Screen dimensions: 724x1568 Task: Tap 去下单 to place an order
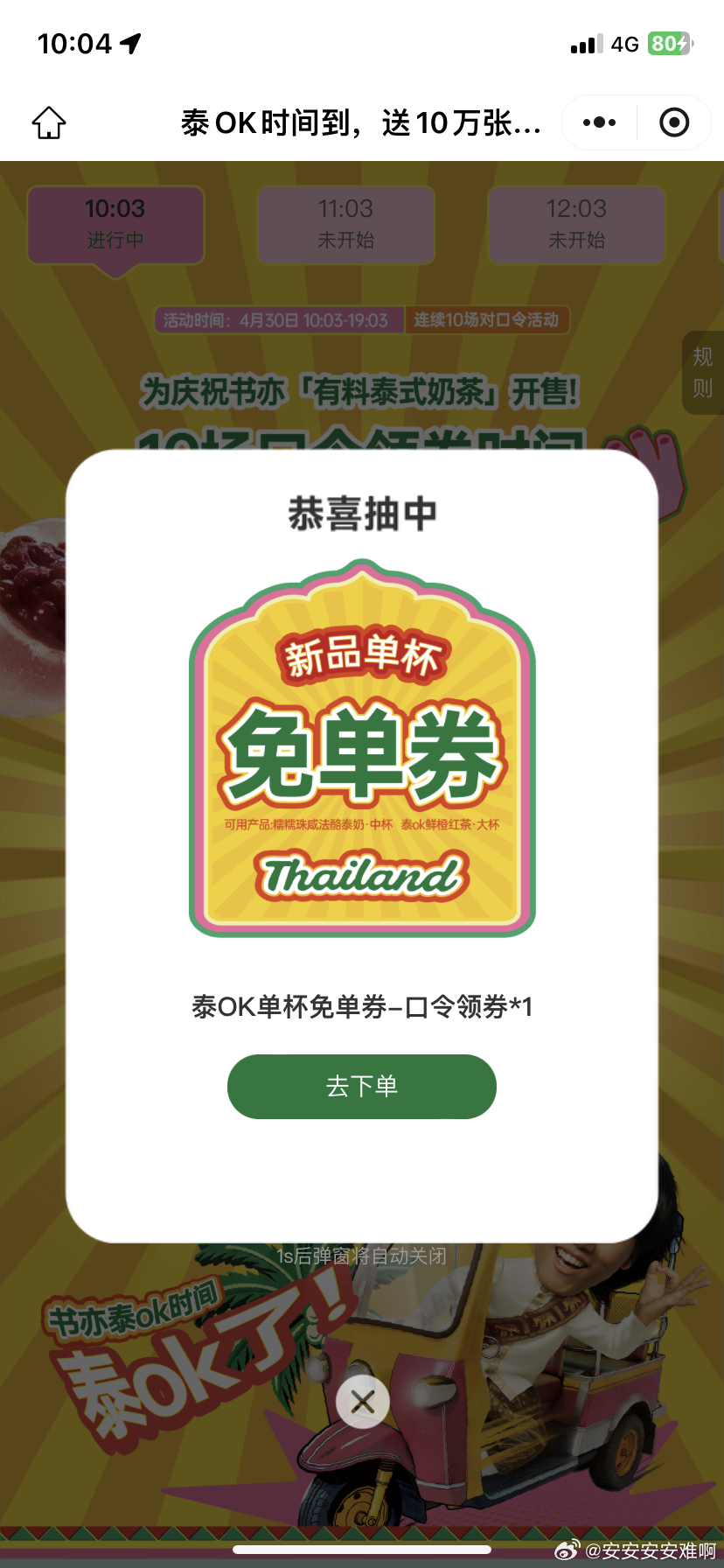click(361, 1086)
